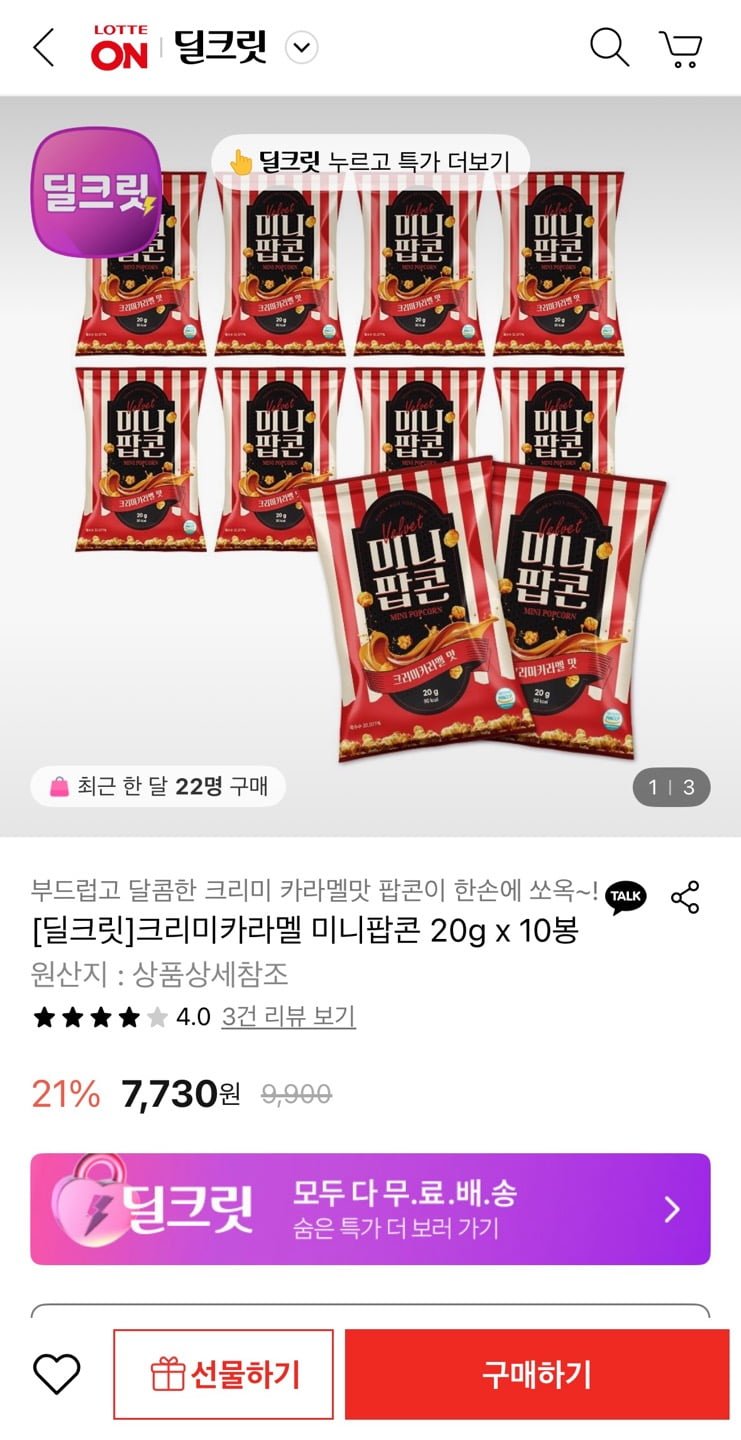This screenshot has width=741, height=1440.
Task: Open the search icon
Action: pyautogui.click(x=608, y=47)
